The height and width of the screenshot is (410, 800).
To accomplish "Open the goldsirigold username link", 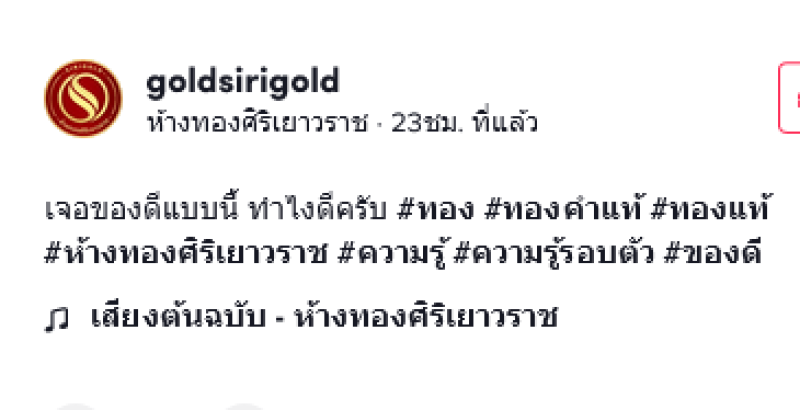I will click(x=242, y=82).
